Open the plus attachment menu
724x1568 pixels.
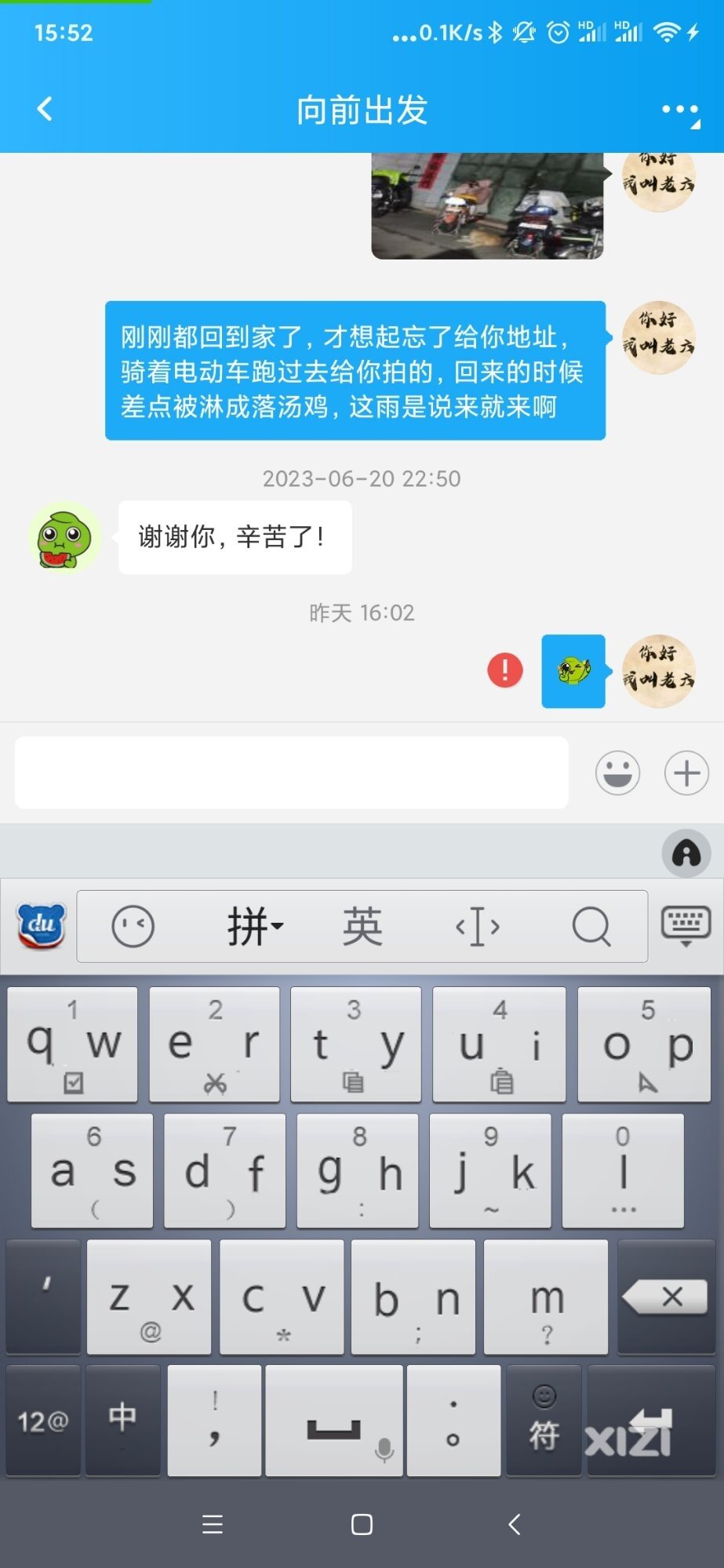pos(686,773)
